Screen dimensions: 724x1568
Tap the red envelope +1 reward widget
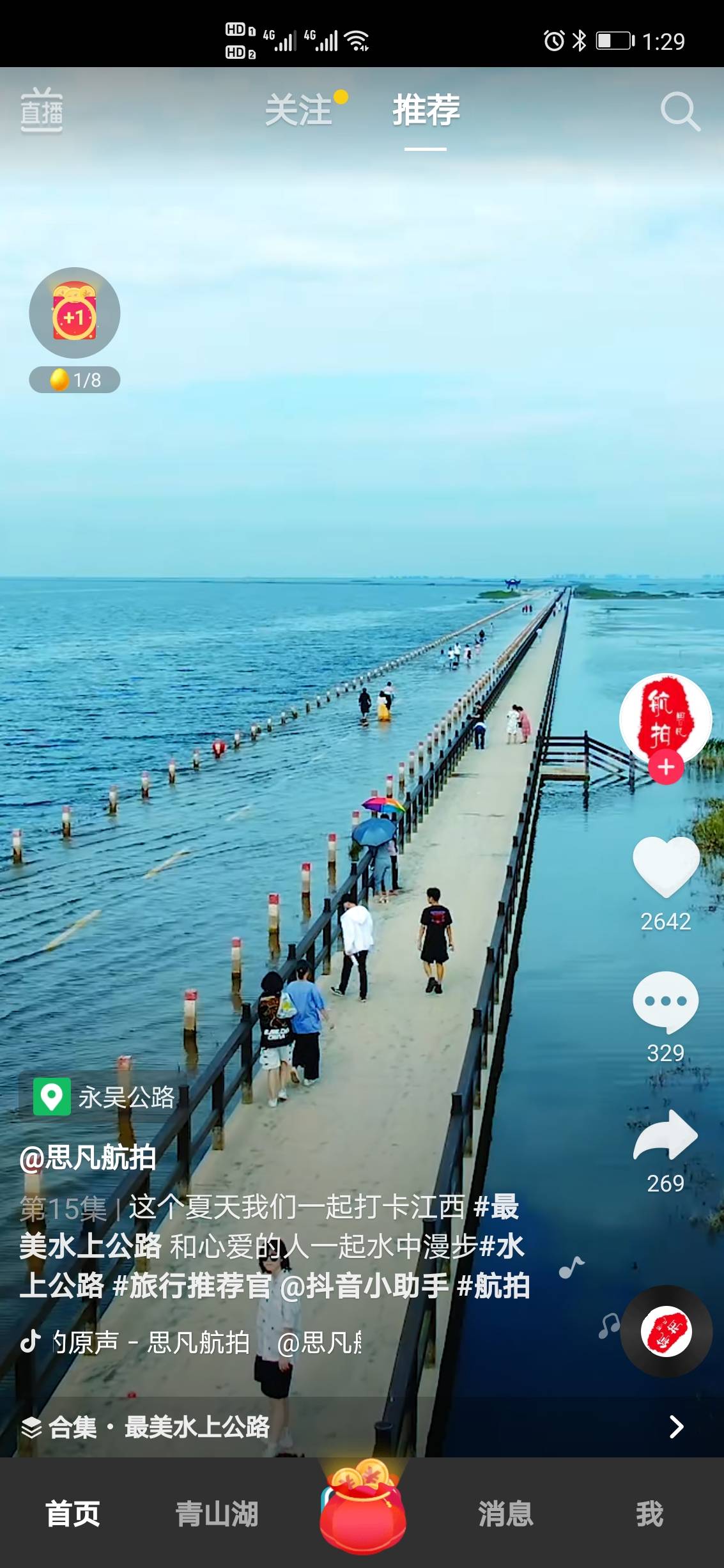(x=74, y=313)
